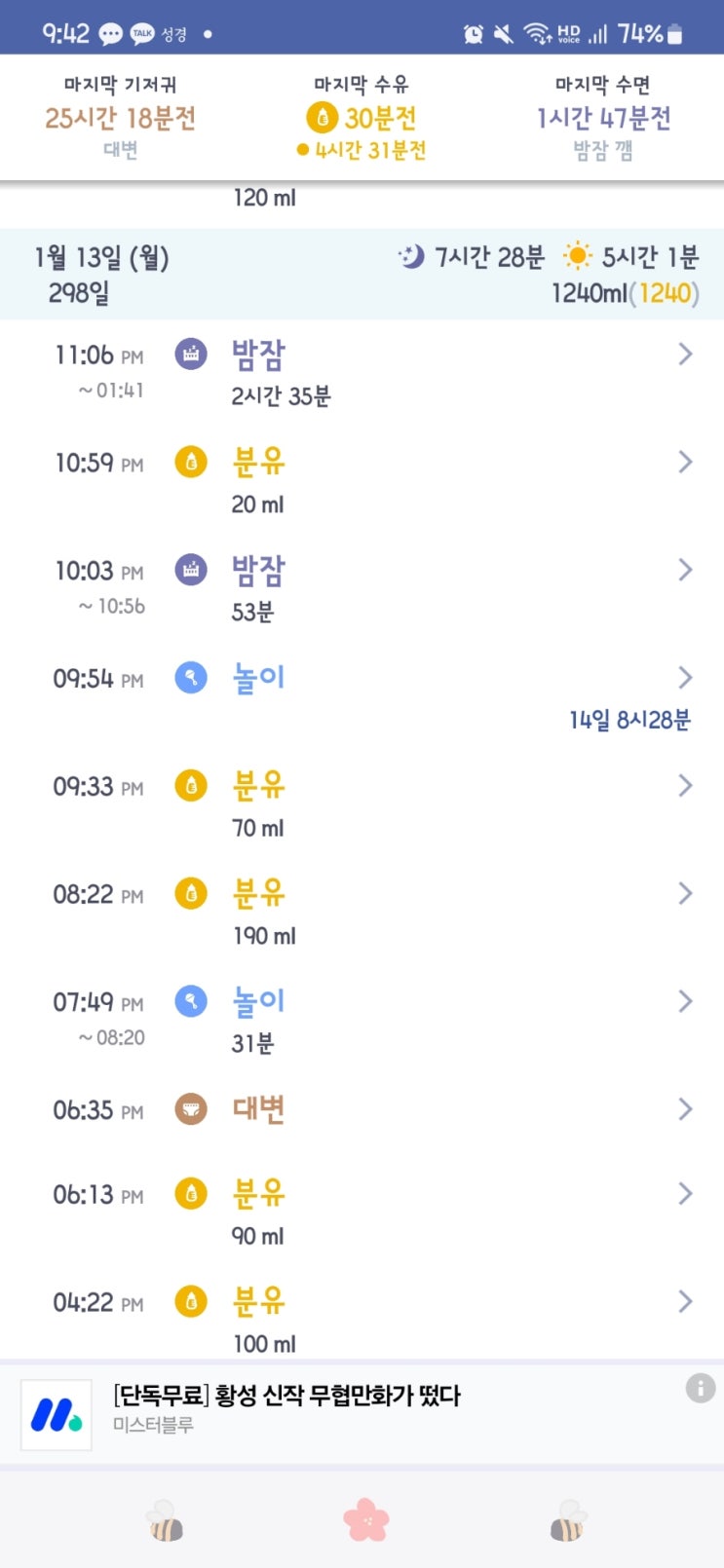Open the 마지막 기저귀 summary
724x1568 pixels.
[121, 118]
